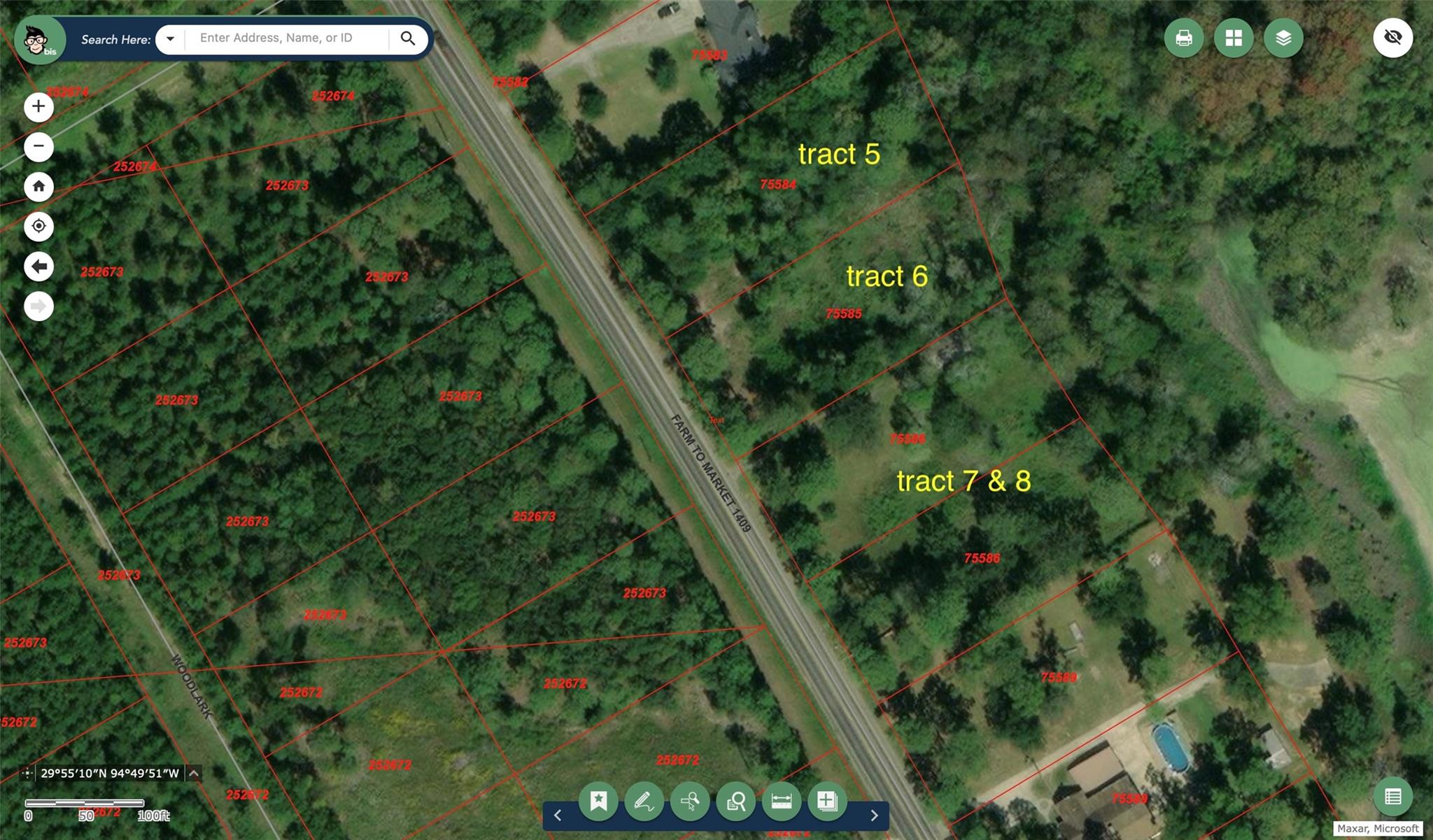Open the select features tool
1433x840 pixels.
(x=690, y=801)
